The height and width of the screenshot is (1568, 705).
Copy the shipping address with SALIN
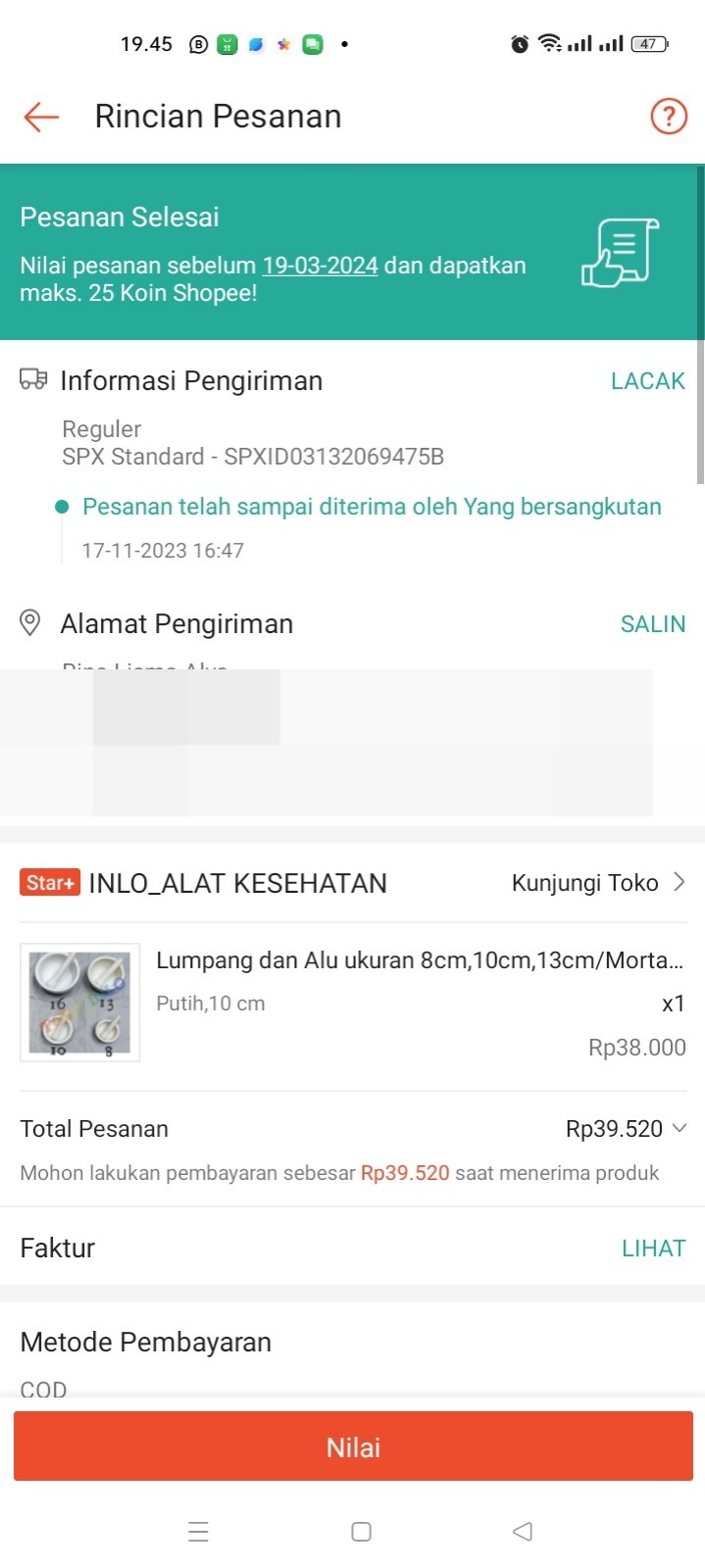pyautogui.click(x=652, y=624)
